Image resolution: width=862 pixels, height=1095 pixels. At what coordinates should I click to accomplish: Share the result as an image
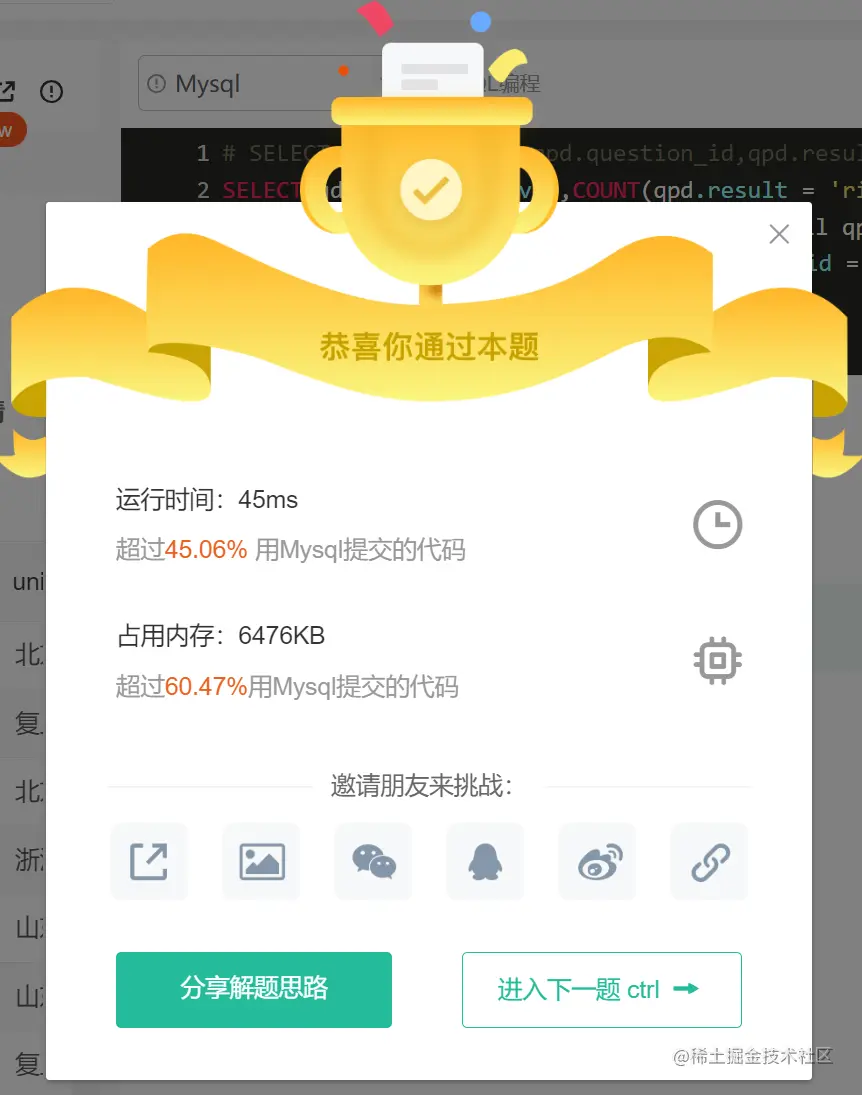261,861
